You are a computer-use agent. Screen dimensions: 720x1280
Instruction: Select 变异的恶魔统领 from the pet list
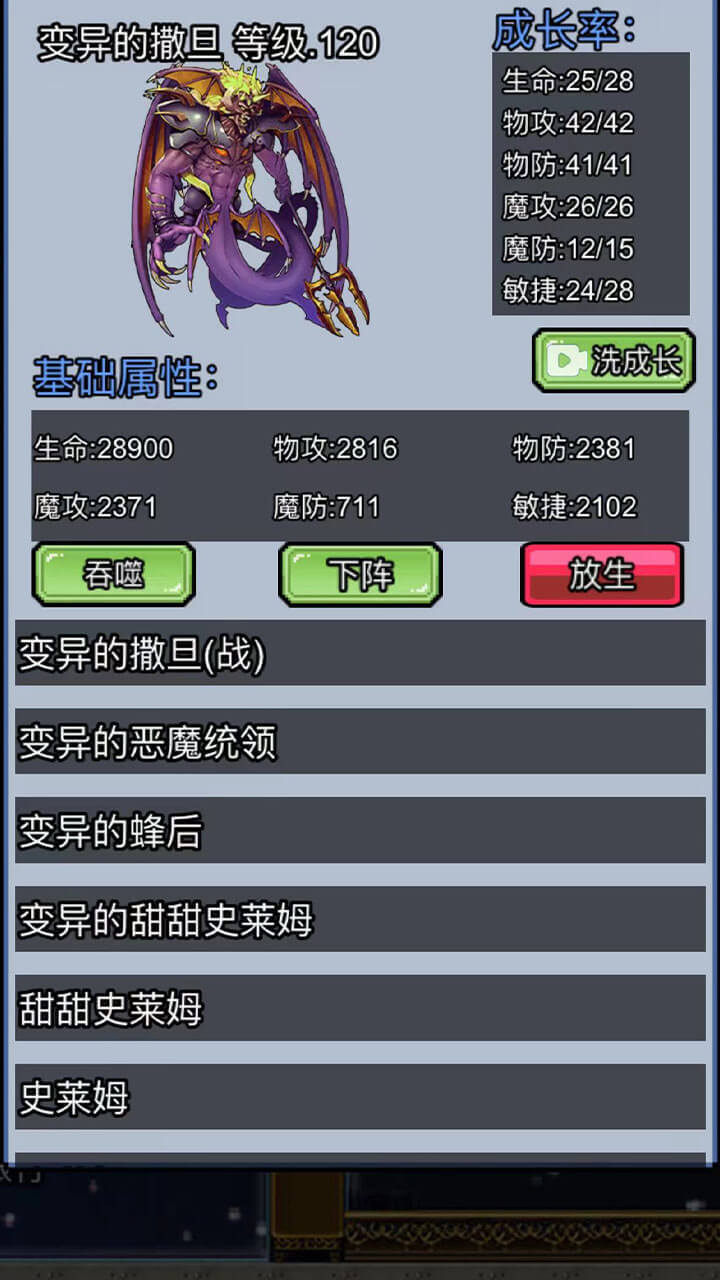click(360, 742)
